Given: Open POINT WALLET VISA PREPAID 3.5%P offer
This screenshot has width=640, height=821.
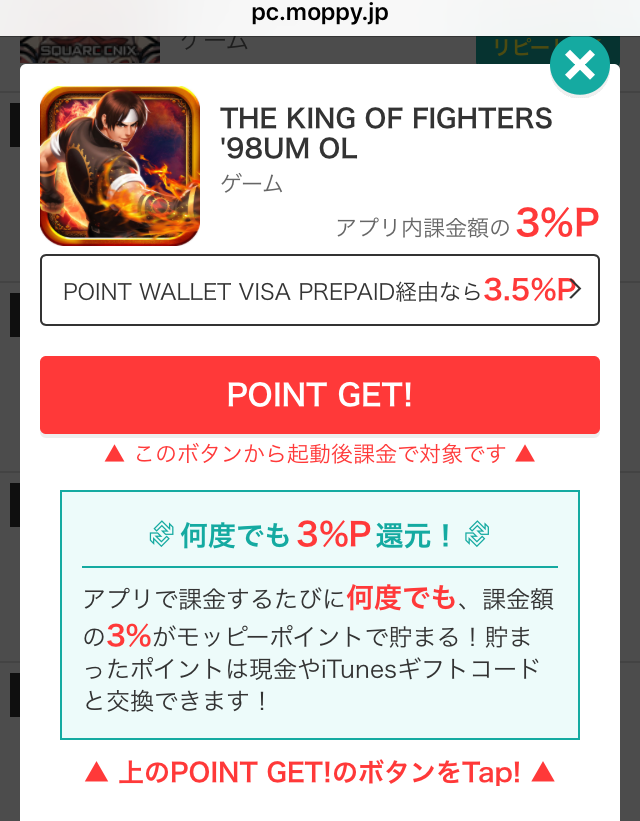Looking at the screenshot, I should pos(320,290).
